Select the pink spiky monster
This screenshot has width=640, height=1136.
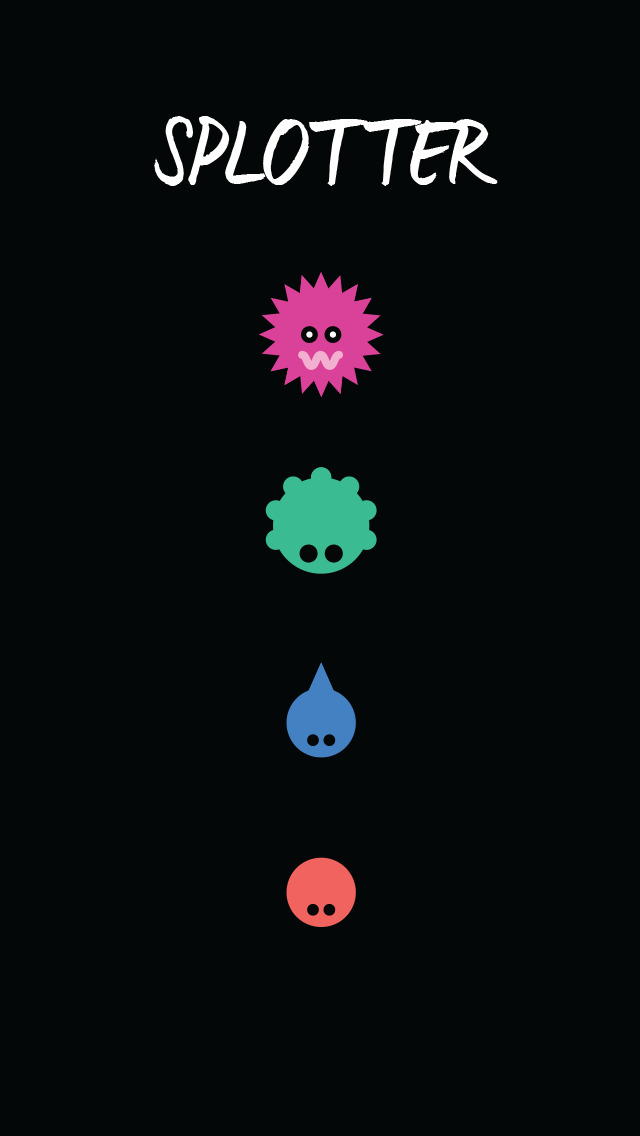(321, 334)
